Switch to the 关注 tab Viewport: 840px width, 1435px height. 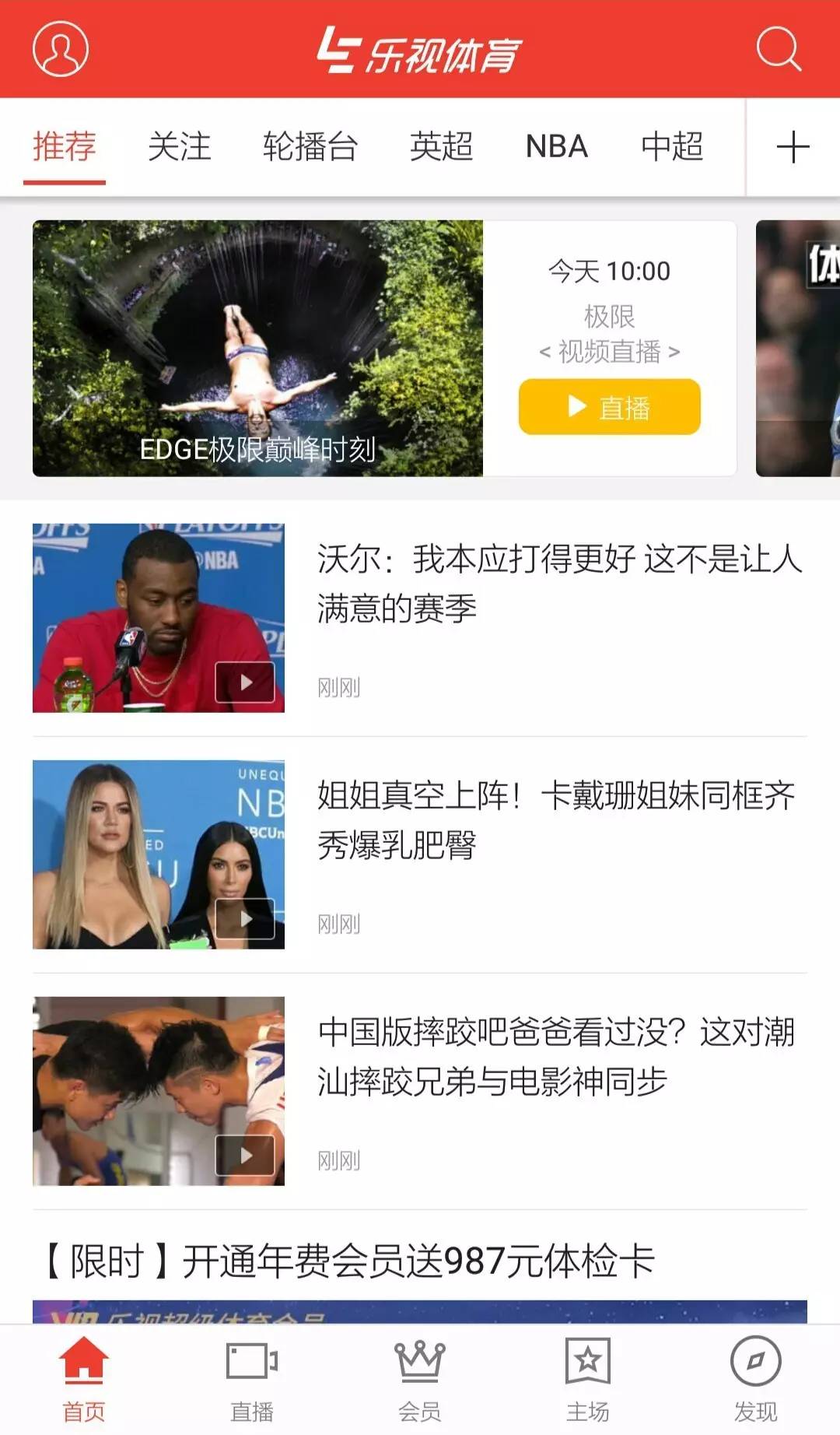(180, 146)
